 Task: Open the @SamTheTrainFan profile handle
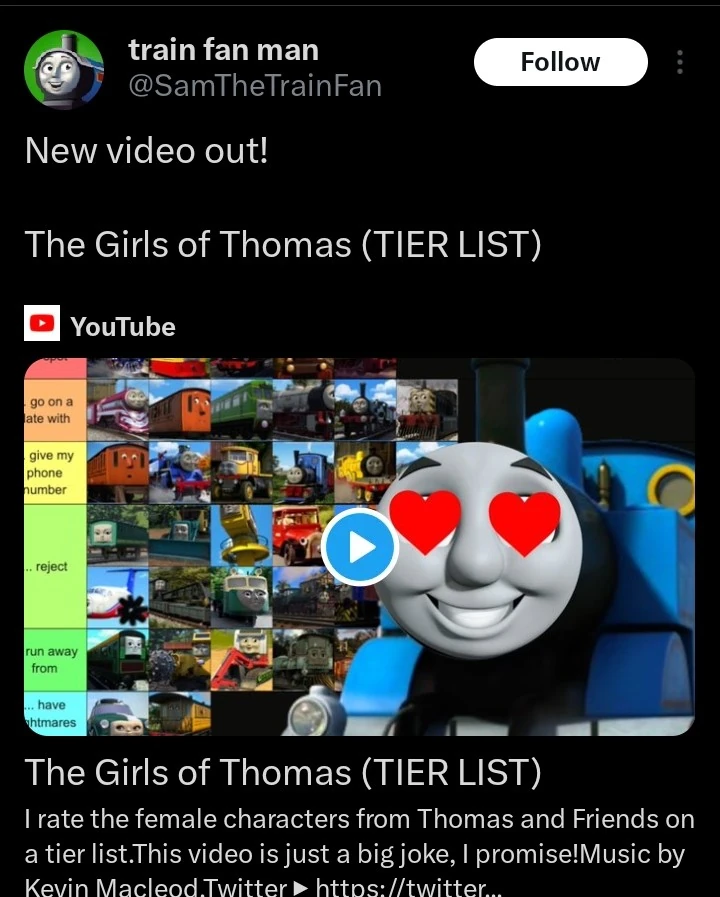(255, 86)
